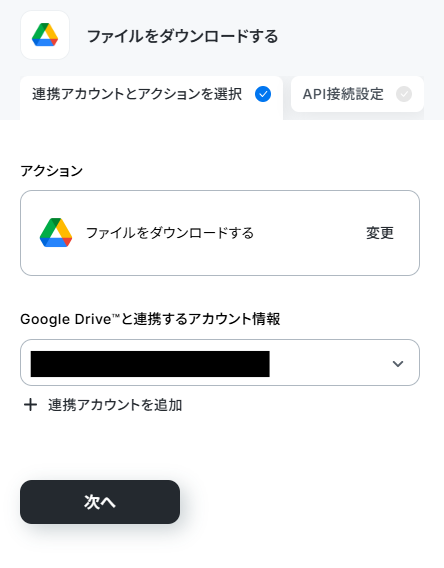
Task: Switch to the API接続設定 tab
Action: tap(357, 94)
